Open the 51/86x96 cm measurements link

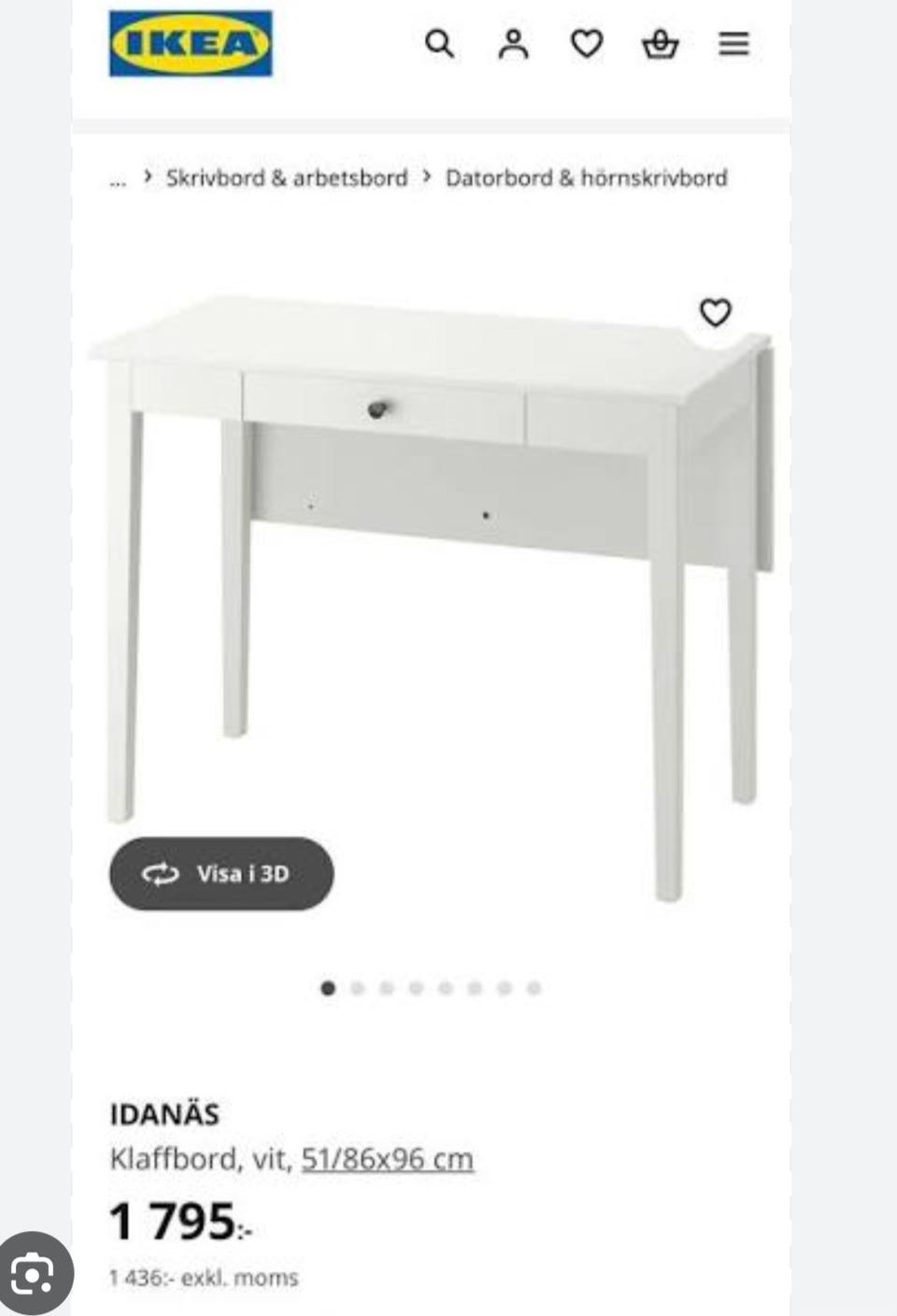[387, 1159]
